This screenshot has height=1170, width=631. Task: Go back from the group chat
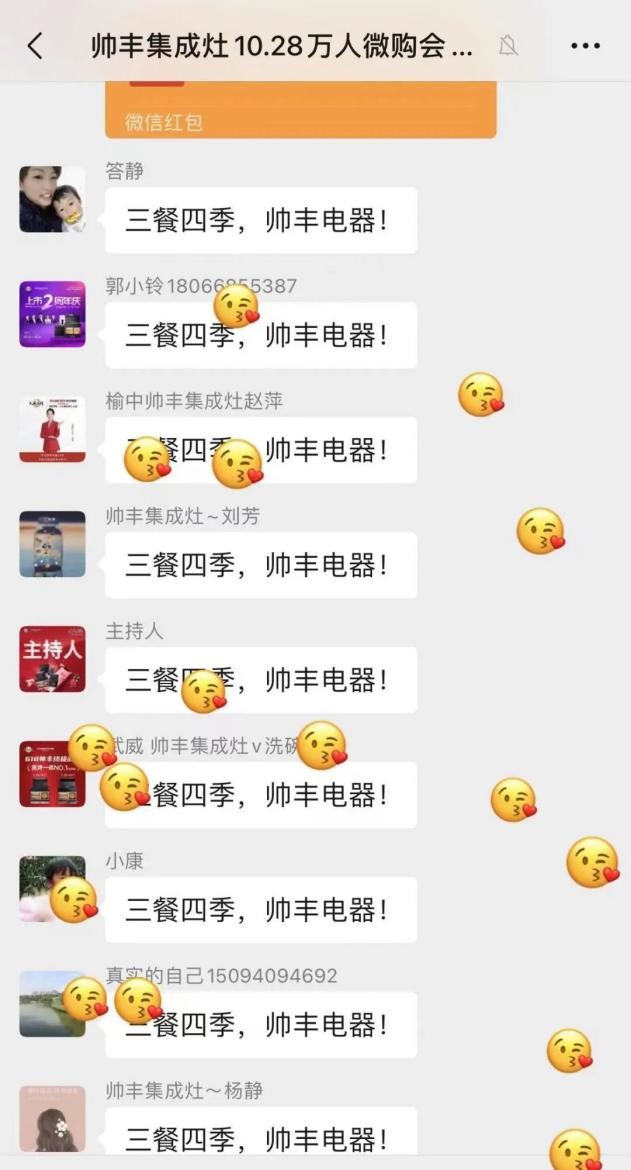click(35, 46)
